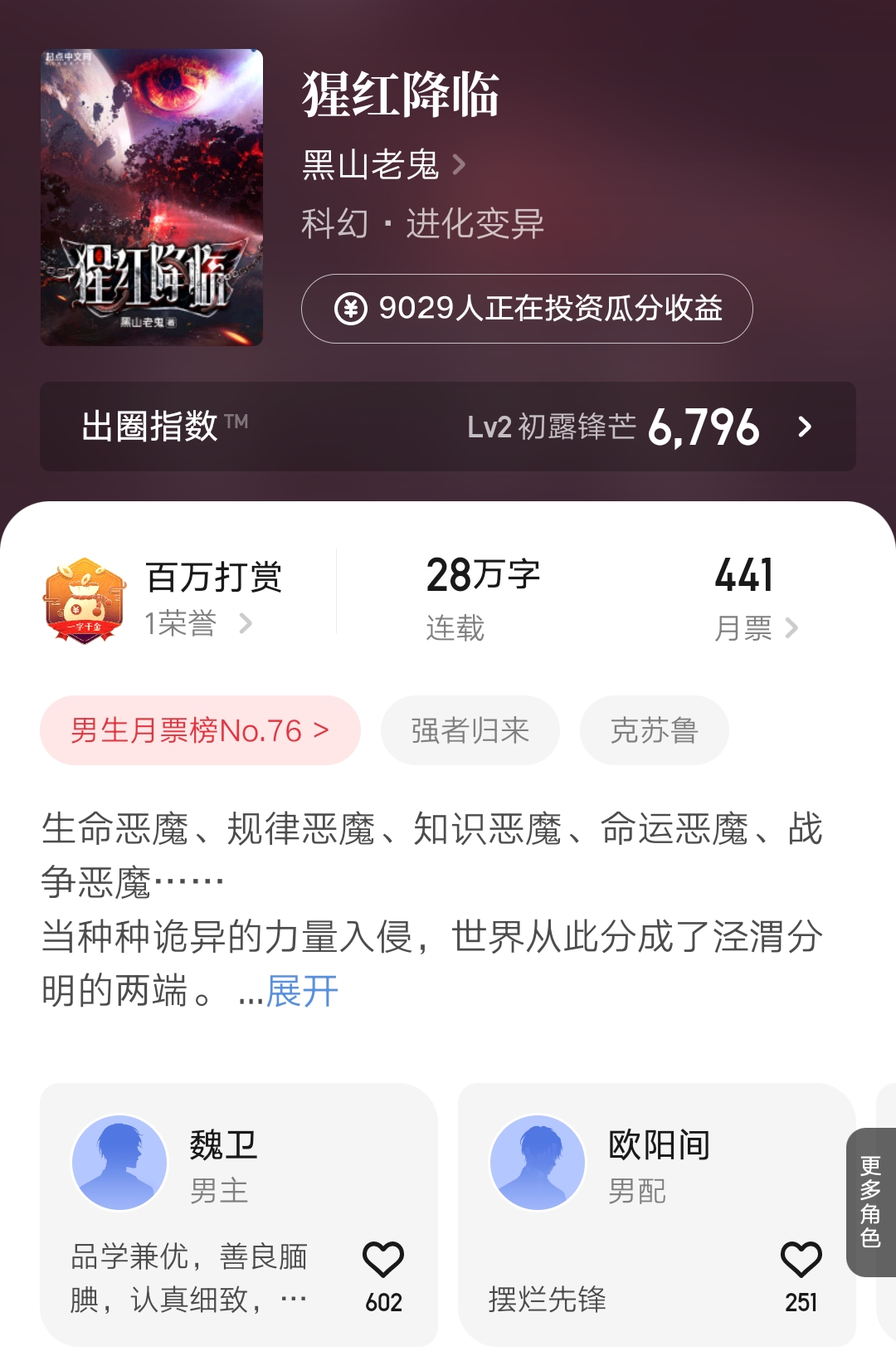Open 男生月票榜No.76 ranking link
896x1366 pixels.
click(199, 729)
